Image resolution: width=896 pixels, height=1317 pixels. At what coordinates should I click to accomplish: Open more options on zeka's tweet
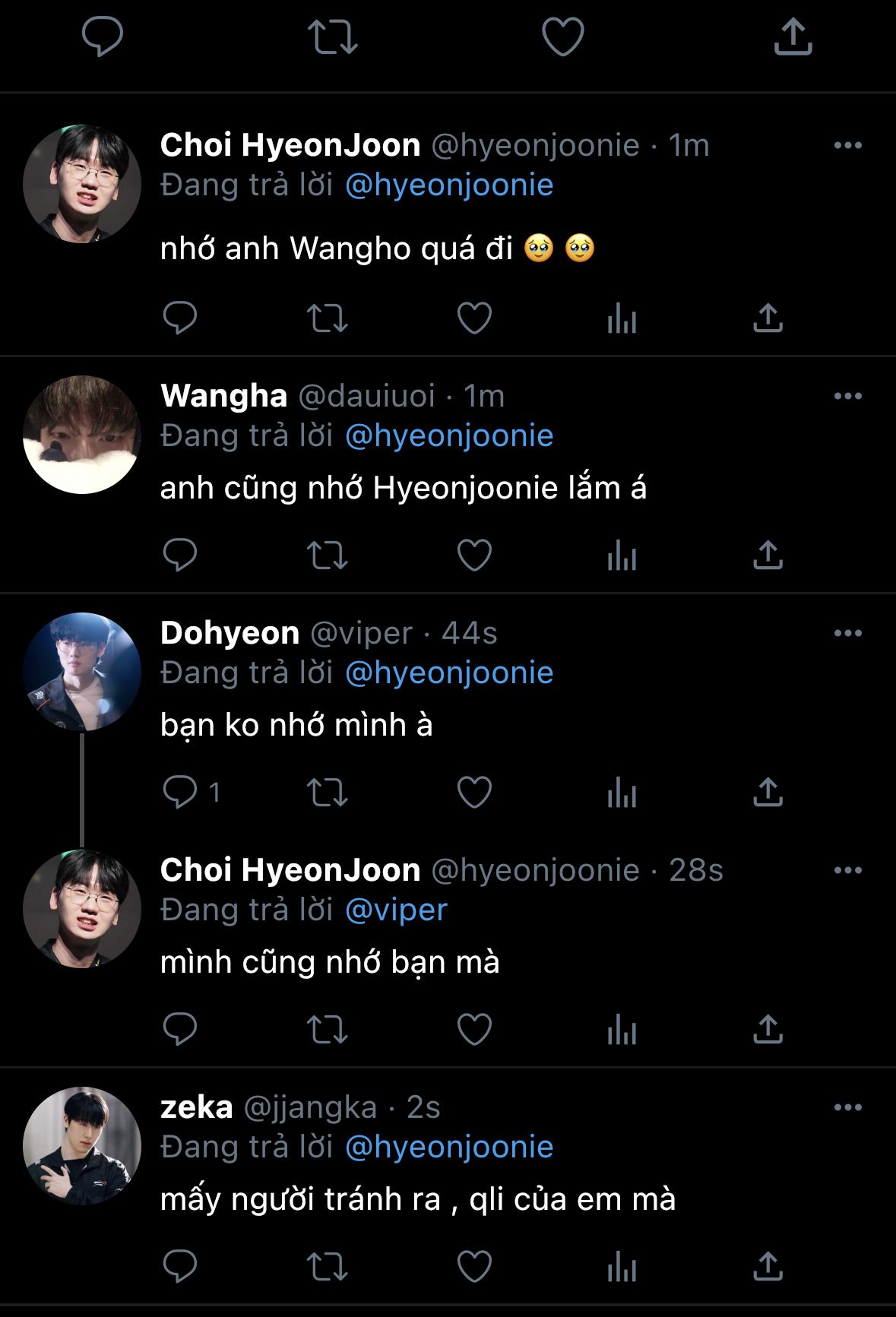(847, 1107)
